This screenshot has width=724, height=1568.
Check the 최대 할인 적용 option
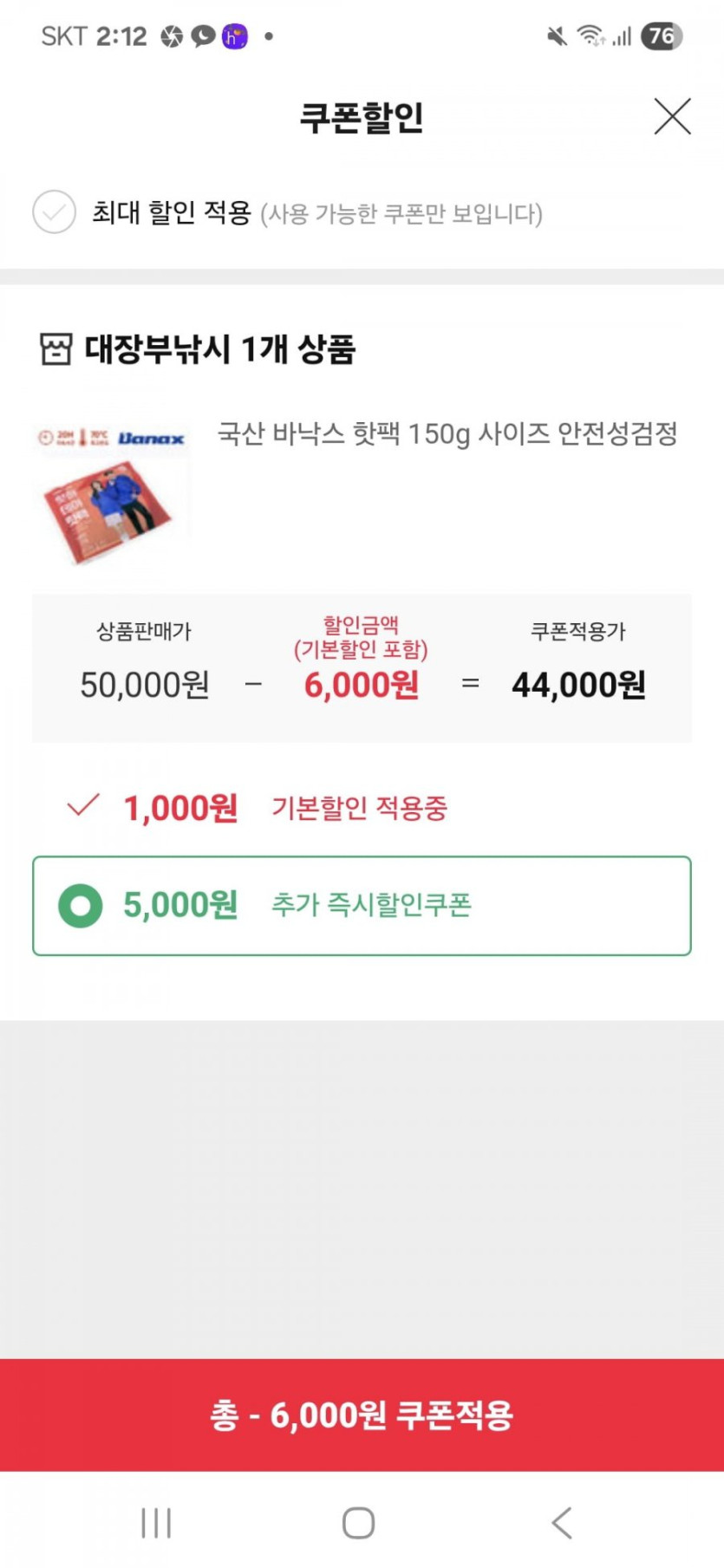(x=55, y=212)
